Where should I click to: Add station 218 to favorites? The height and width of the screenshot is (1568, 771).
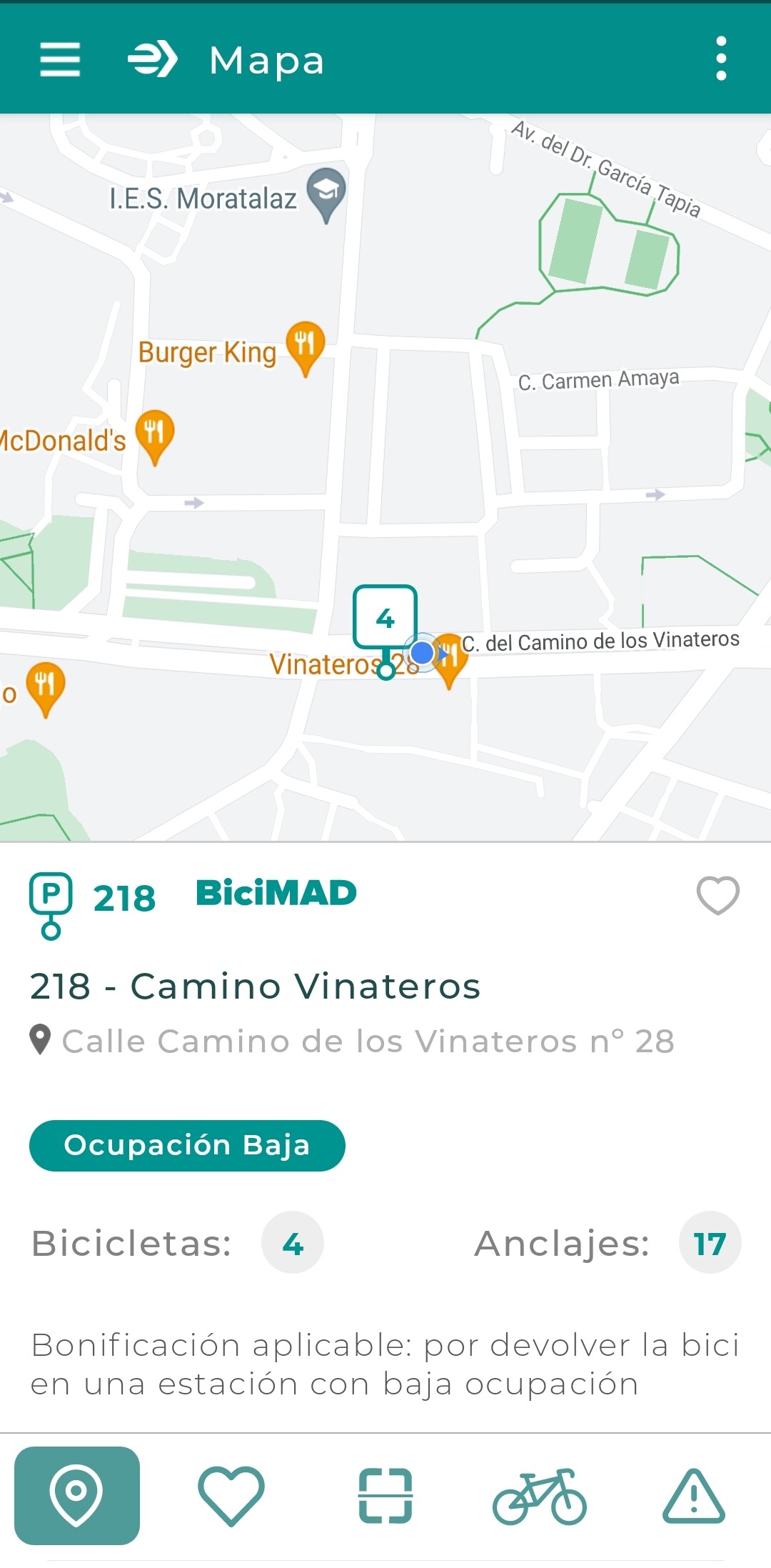(x=717, y=895)
